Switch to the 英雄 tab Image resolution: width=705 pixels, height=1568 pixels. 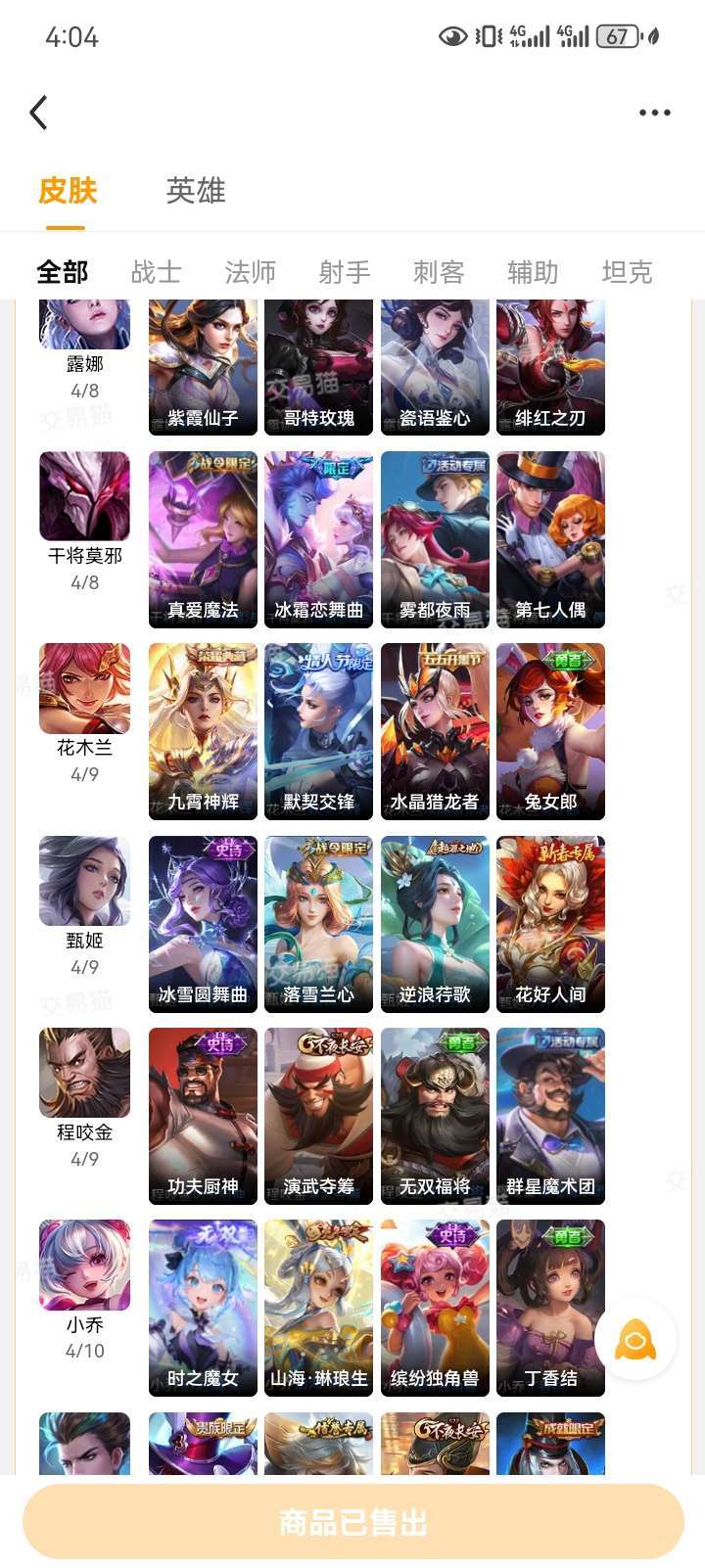196,190
